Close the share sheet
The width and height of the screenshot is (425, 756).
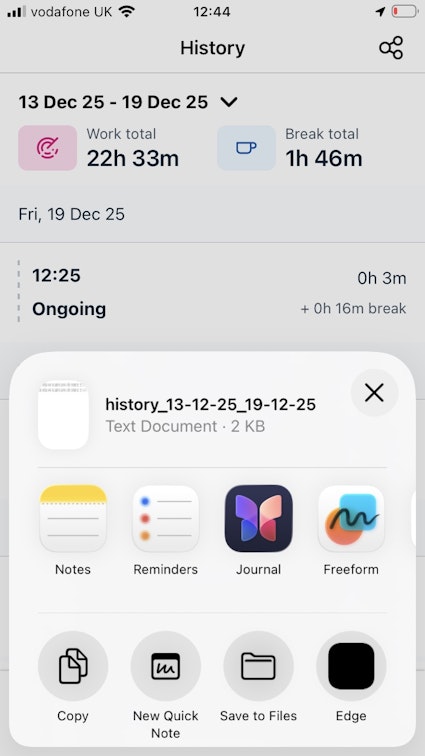374,393
